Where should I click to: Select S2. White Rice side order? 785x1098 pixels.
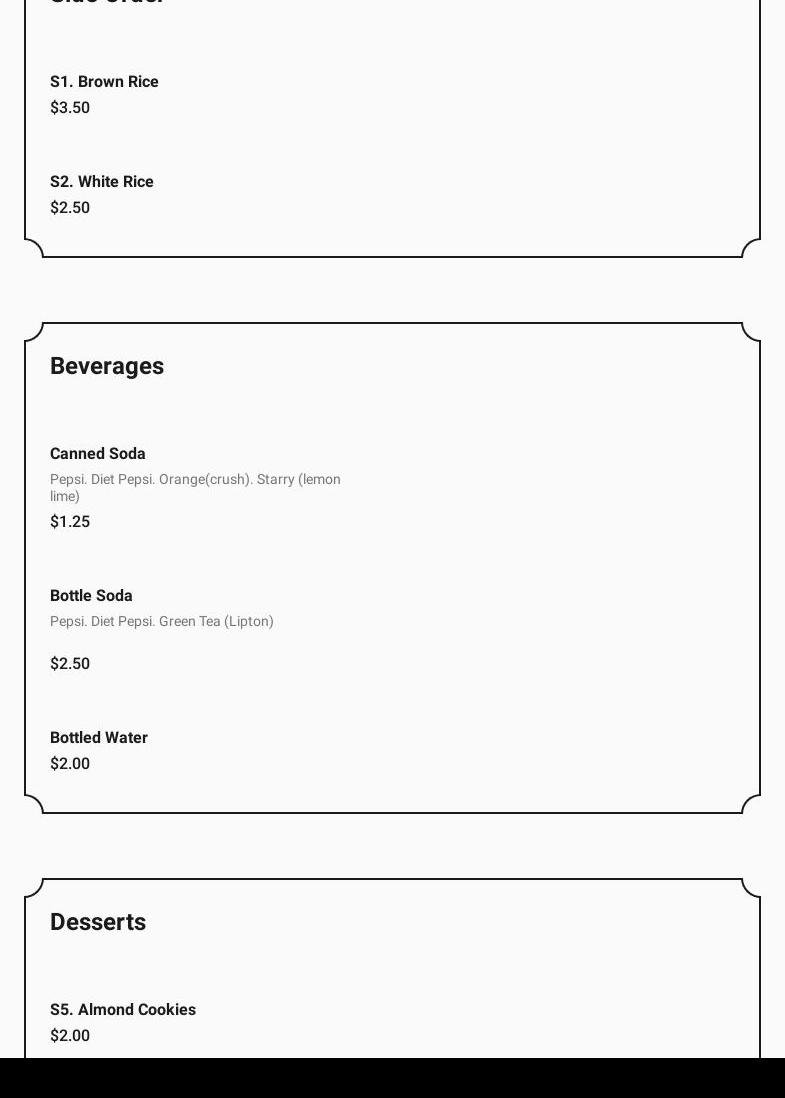[x=102, y=182]
